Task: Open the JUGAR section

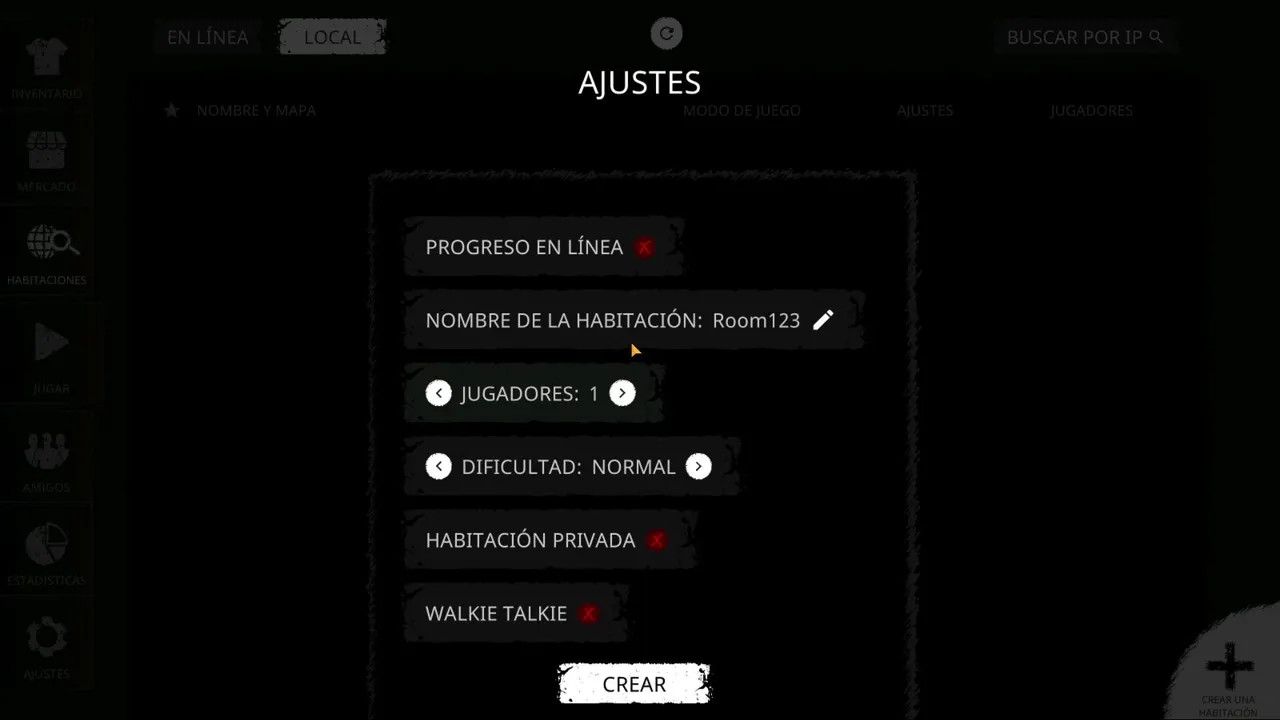Action: 50,355
